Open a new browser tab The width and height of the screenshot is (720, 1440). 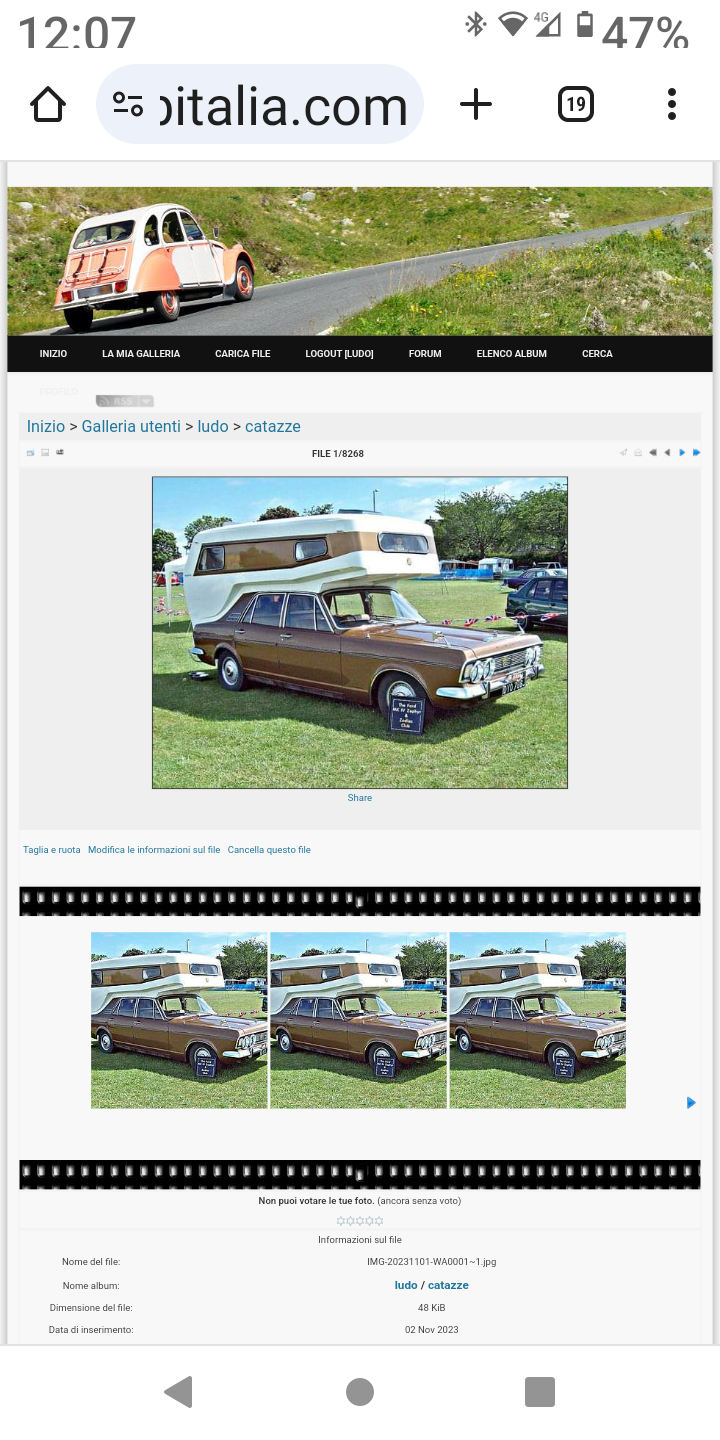coord(476,104)
